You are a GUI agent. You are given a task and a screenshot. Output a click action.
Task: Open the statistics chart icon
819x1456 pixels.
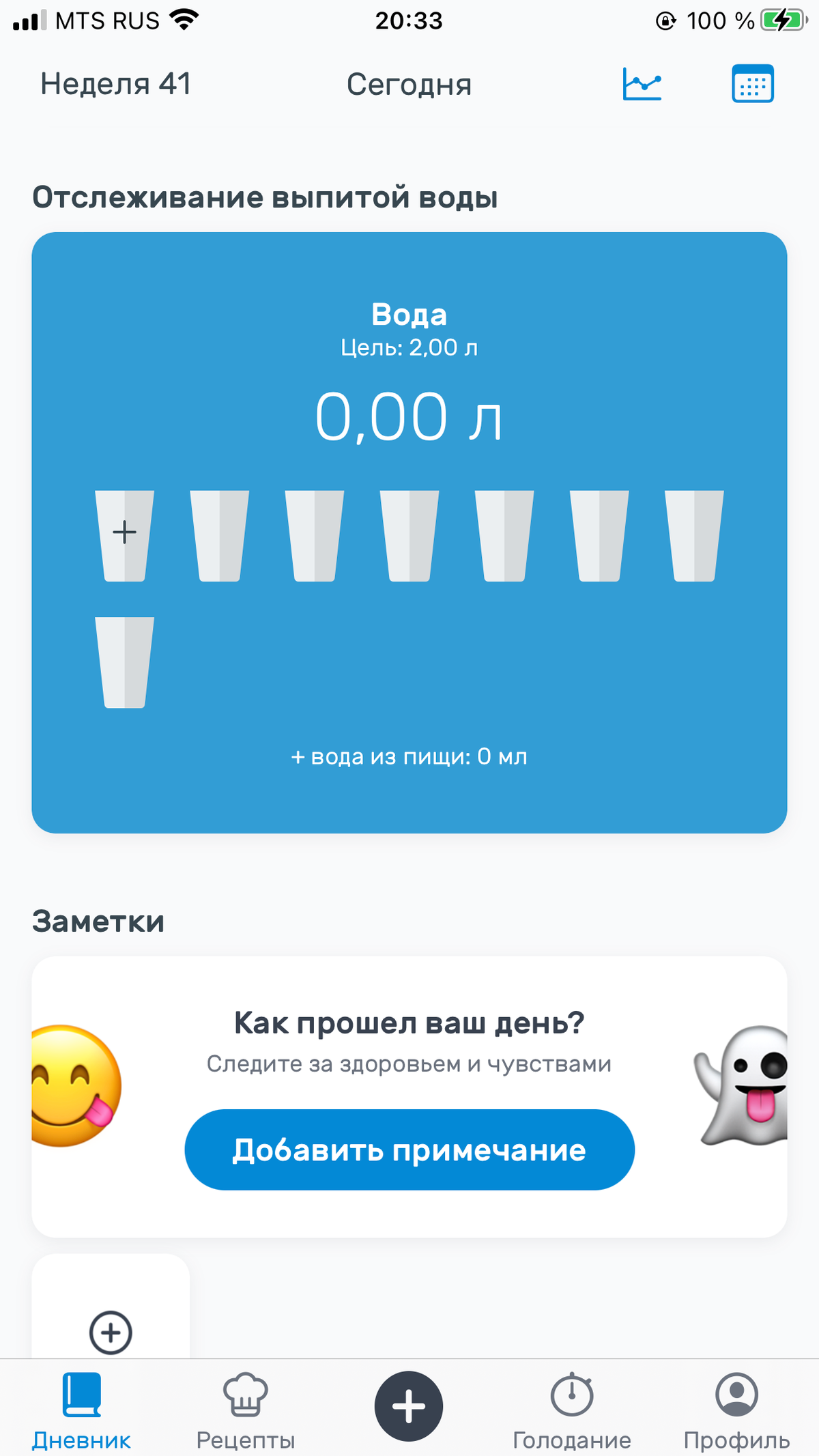coord(642,84)
